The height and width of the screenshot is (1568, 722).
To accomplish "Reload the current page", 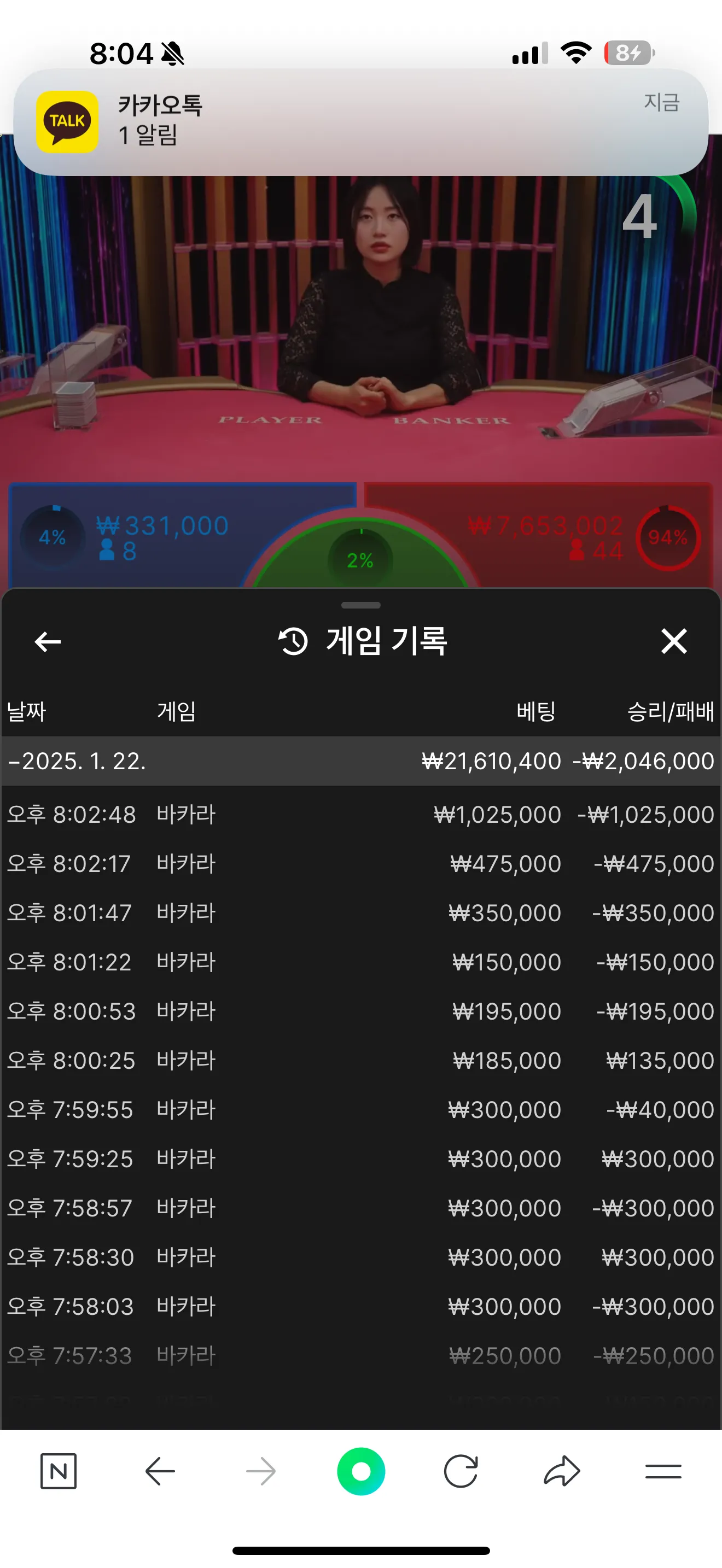I will tap(461, 1471).
